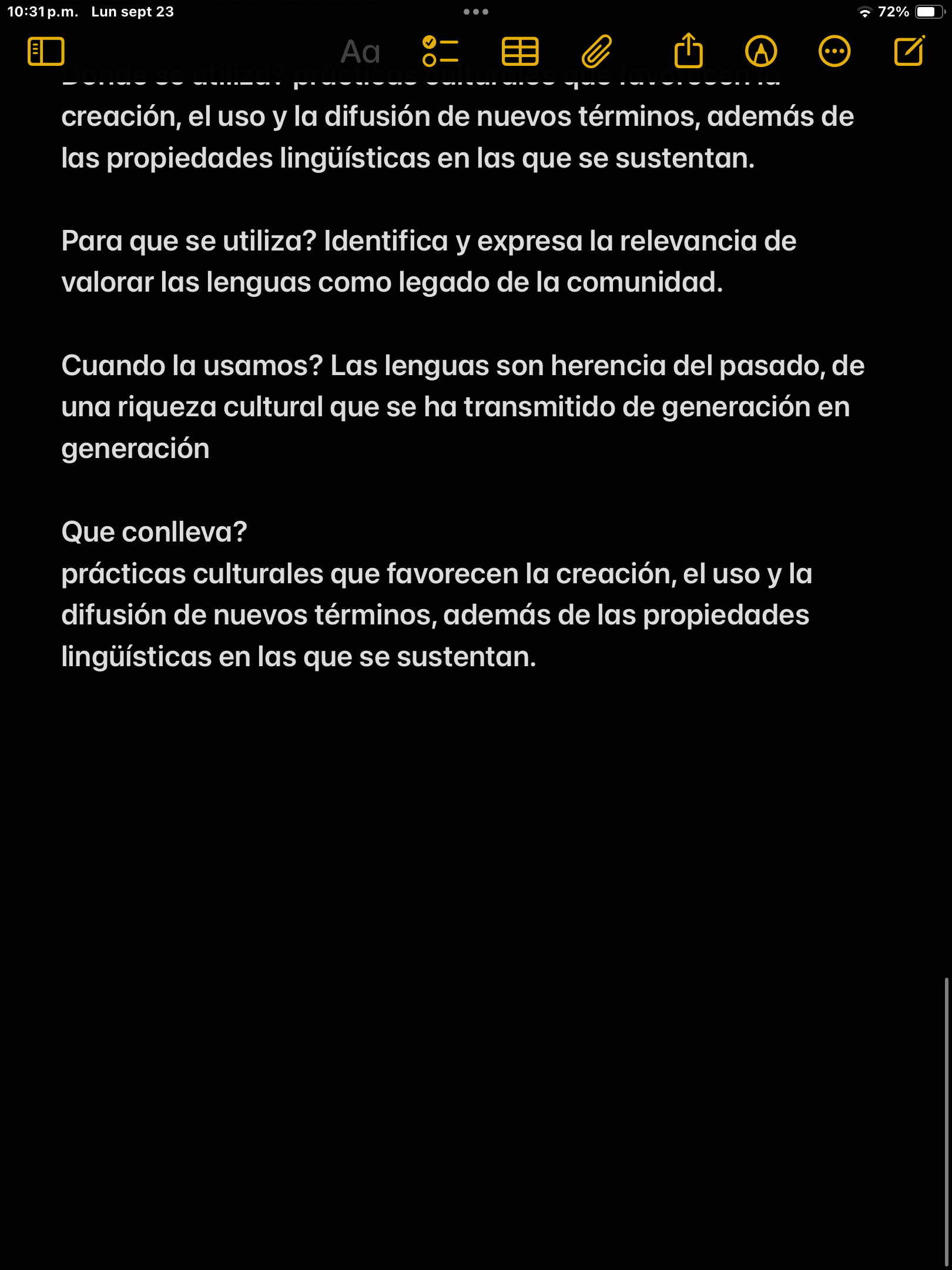Open the markup pen tool
The image size is (952, 1270).
pos(761,52)
